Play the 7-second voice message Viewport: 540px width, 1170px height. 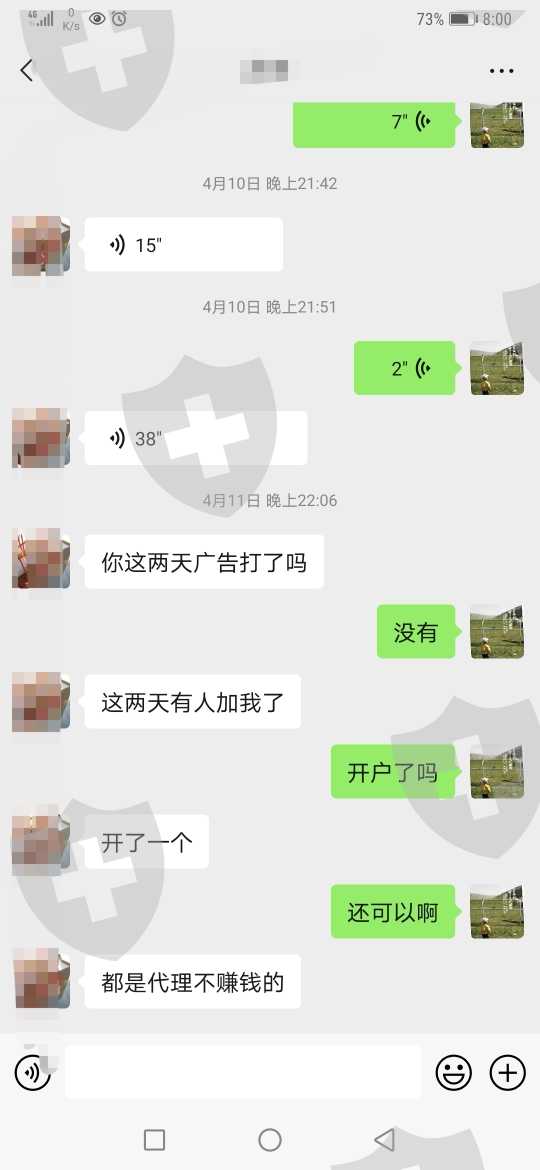374,124
